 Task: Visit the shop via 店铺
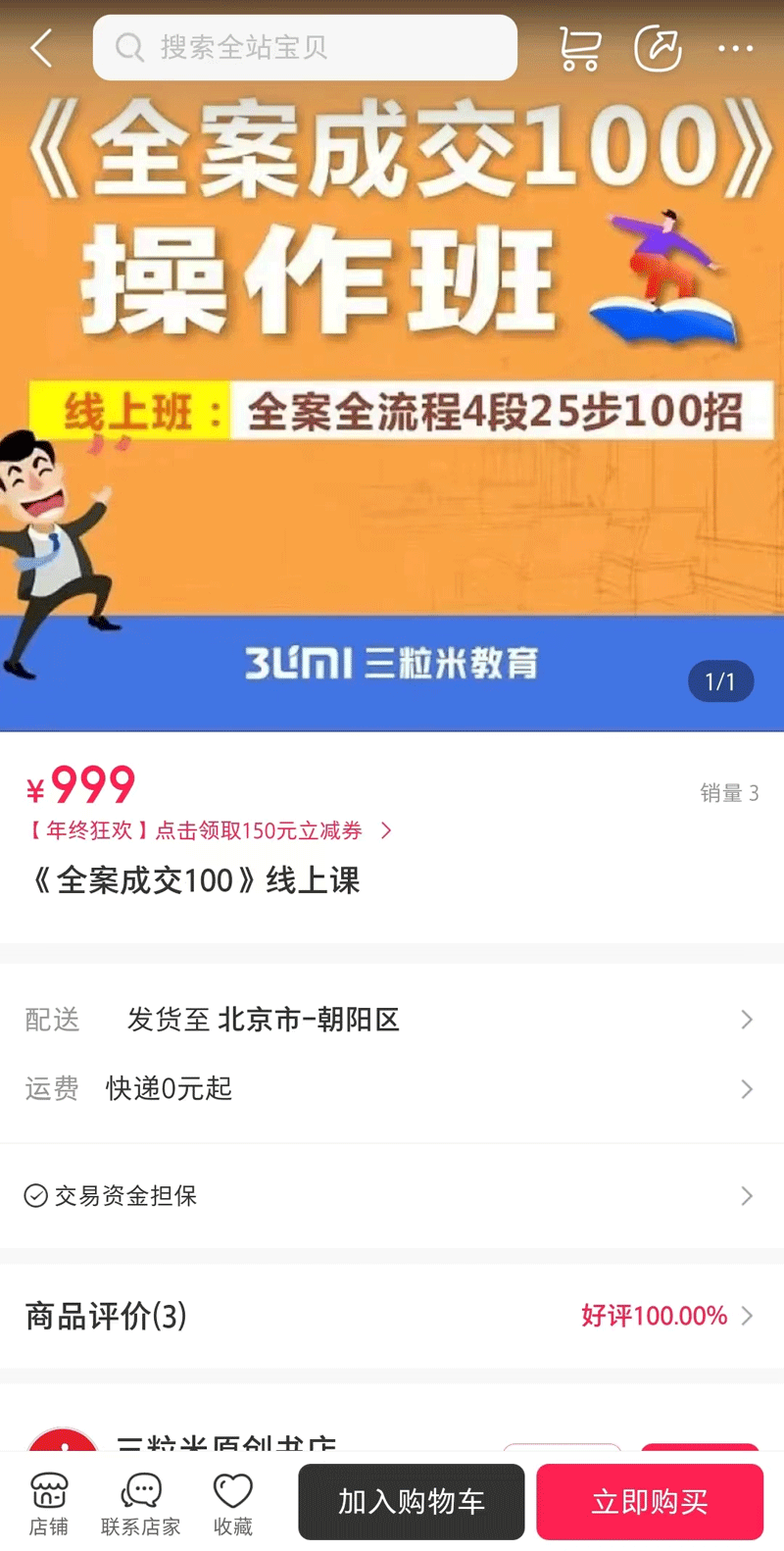(48, 1502)
